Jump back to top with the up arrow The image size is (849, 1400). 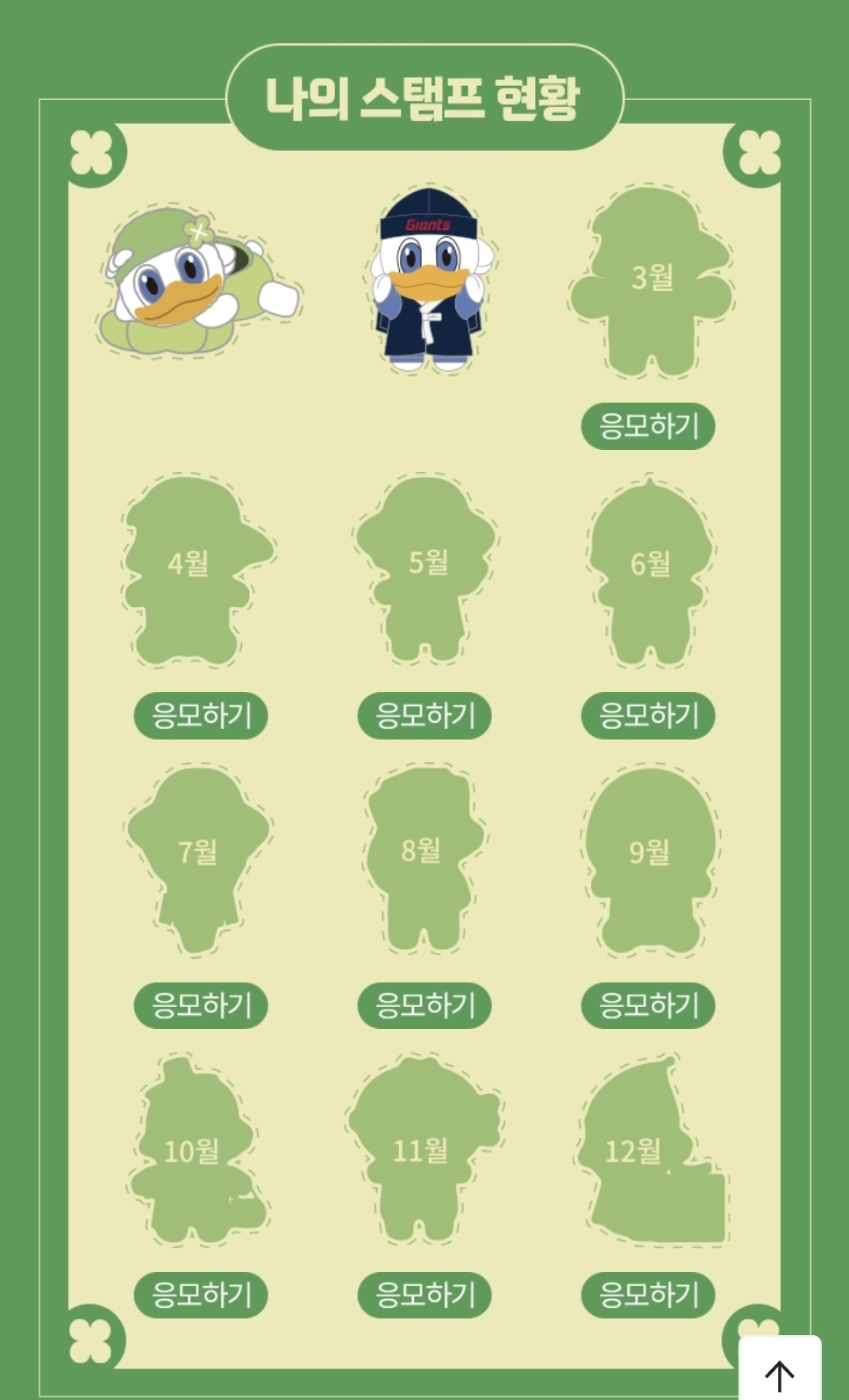point(780,1371)
